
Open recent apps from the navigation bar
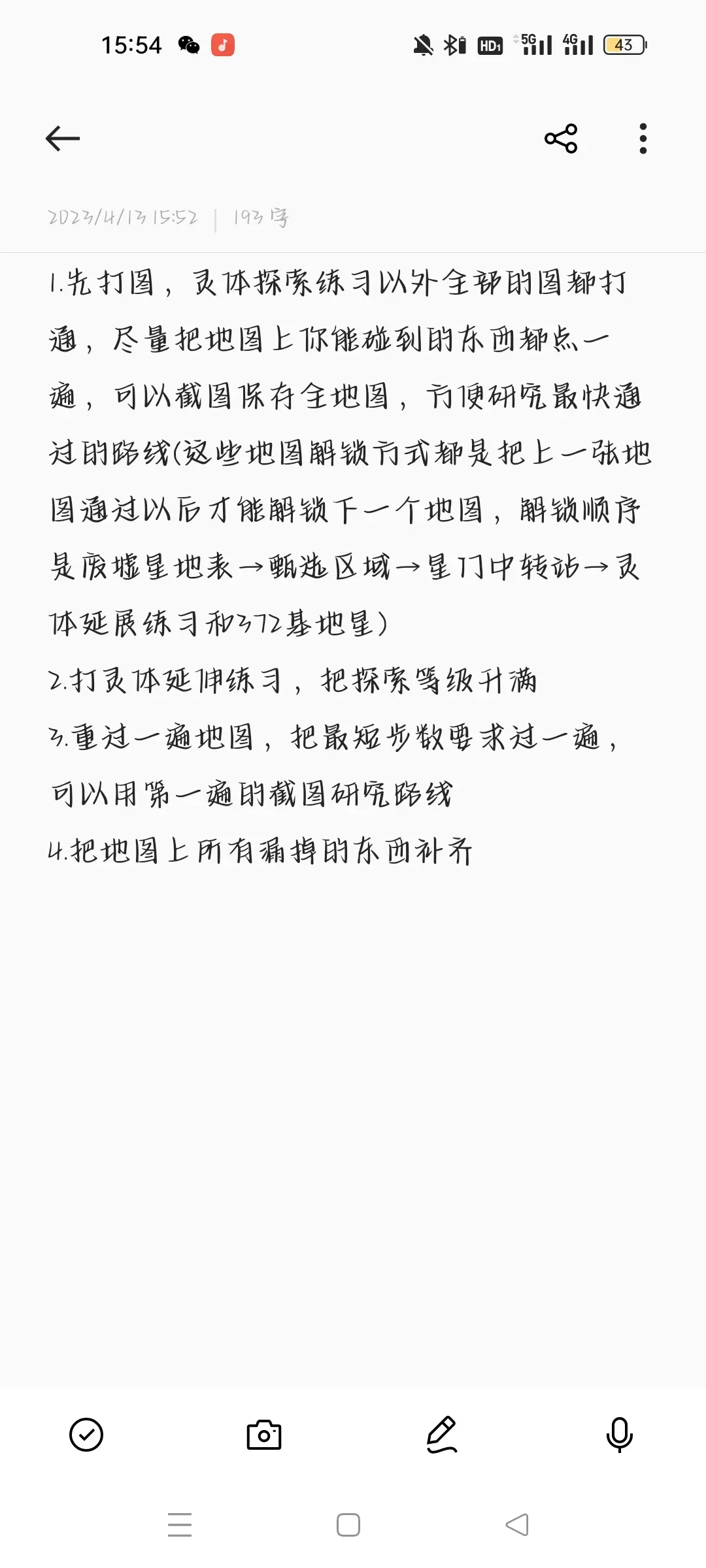coord(180,1525)
